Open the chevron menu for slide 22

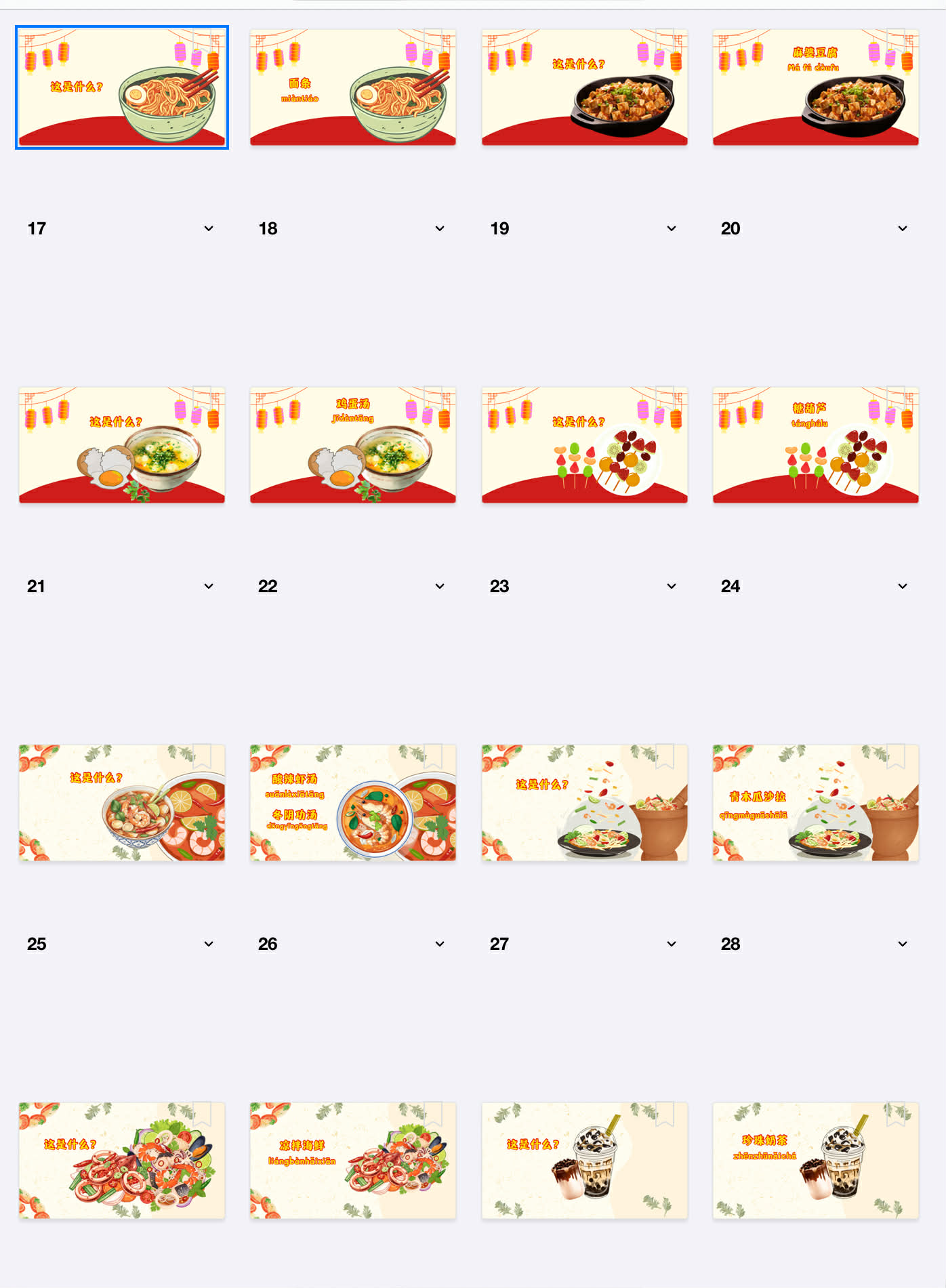click(440, 586)
